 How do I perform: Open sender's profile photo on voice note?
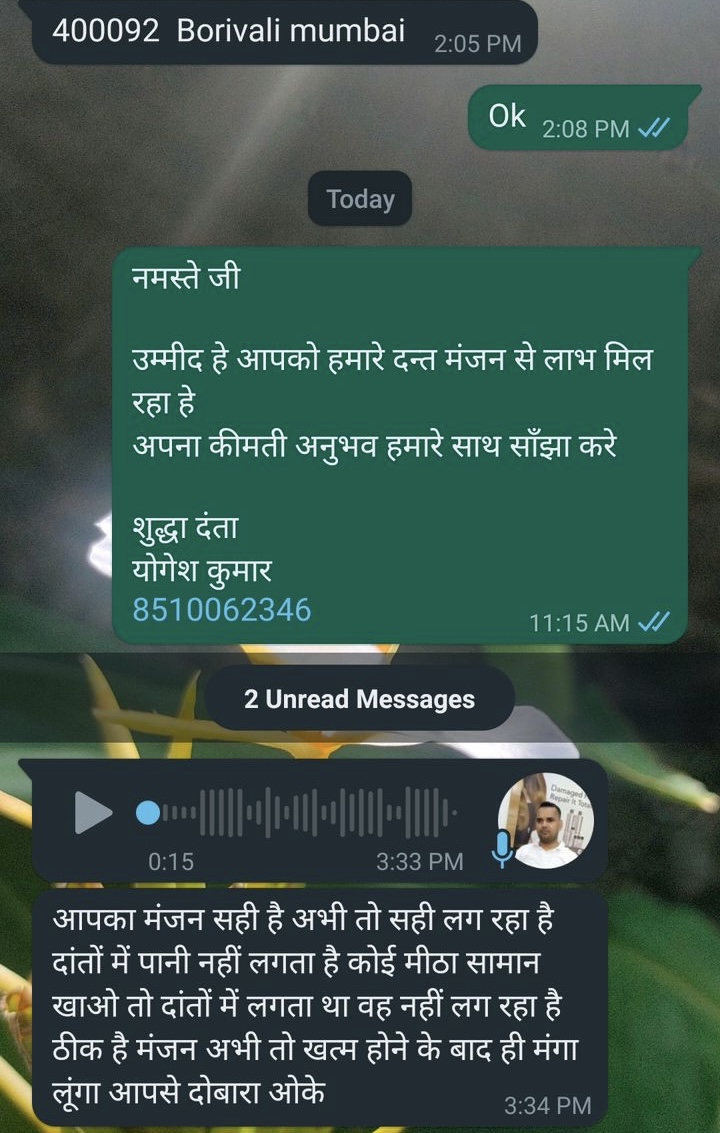(547, 819)
